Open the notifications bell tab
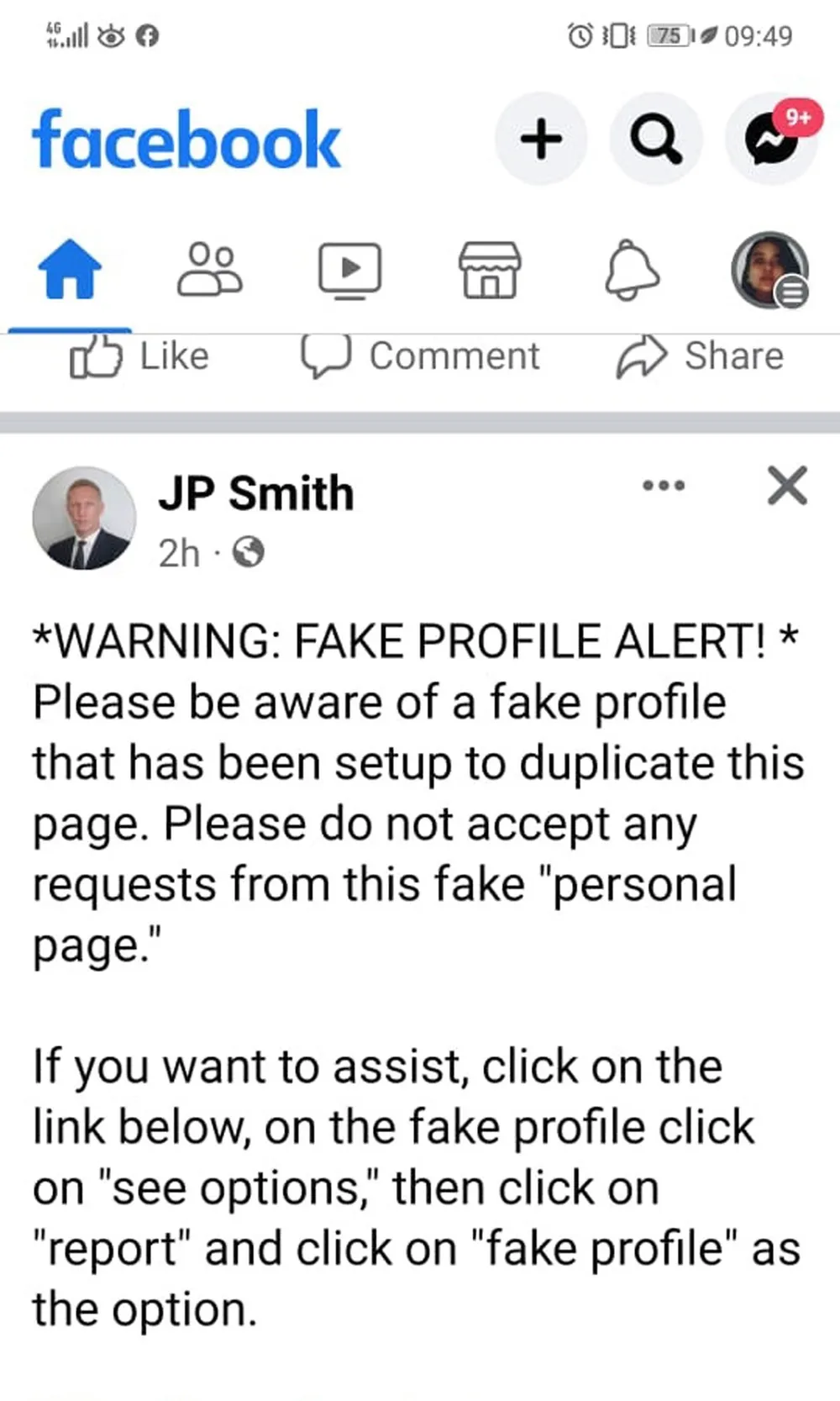The width and height of the screenshot is (840, 1401). tap(632, 271)
